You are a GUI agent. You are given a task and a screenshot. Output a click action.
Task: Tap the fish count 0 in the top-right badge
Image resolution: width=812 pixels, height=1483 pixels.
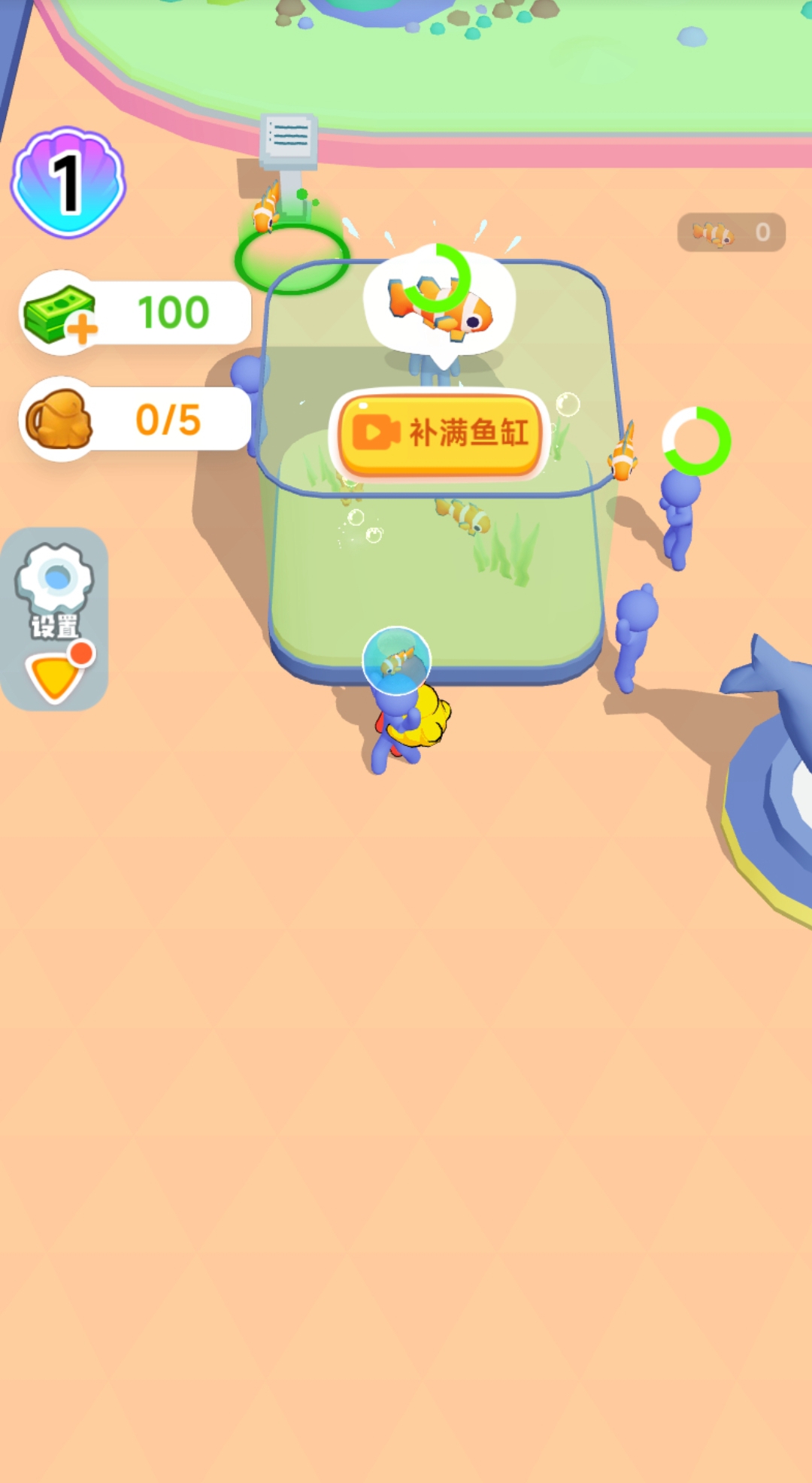point(762,232)
